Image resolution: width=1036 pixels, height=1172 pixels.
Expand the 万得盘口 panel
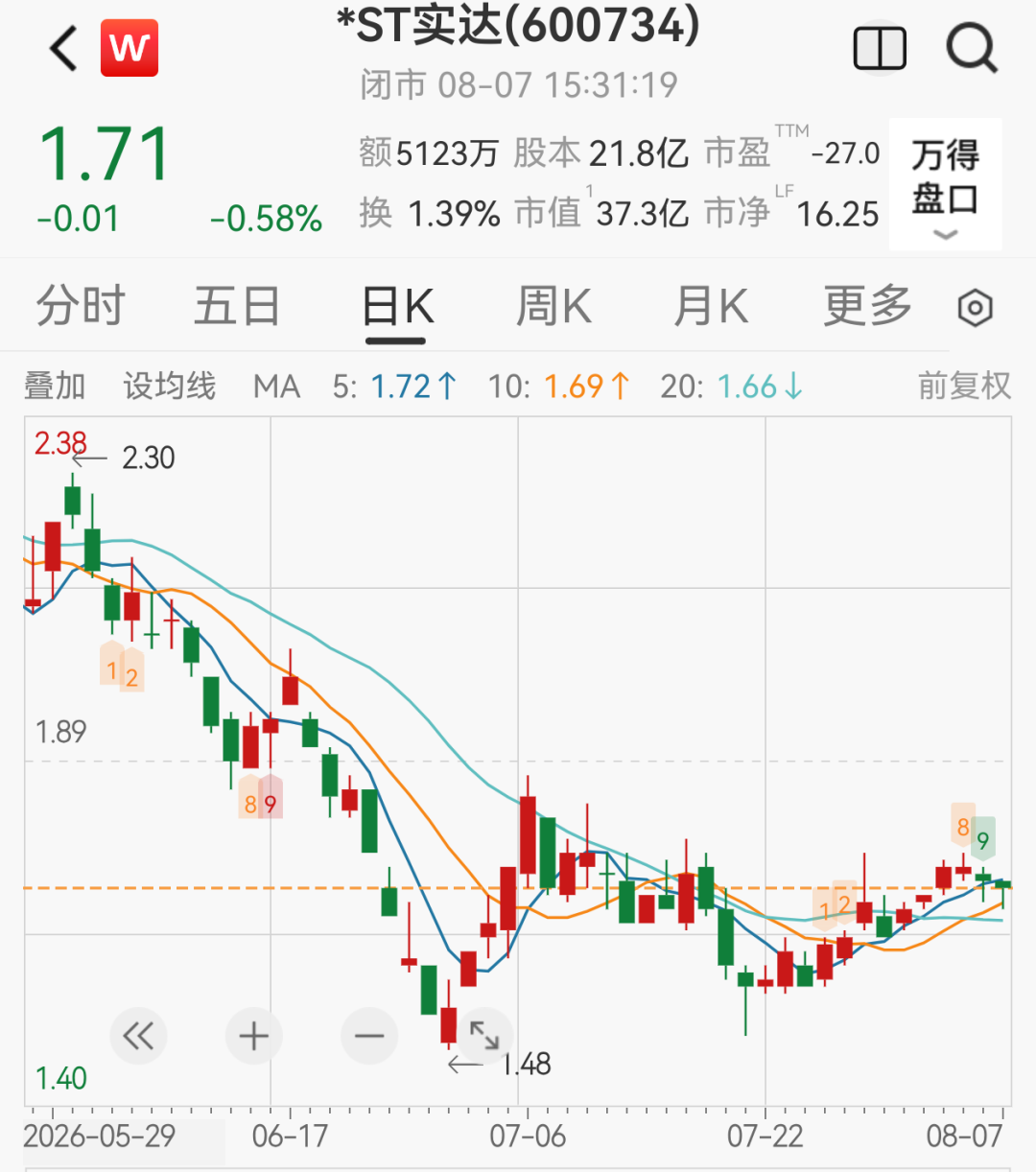945,184
